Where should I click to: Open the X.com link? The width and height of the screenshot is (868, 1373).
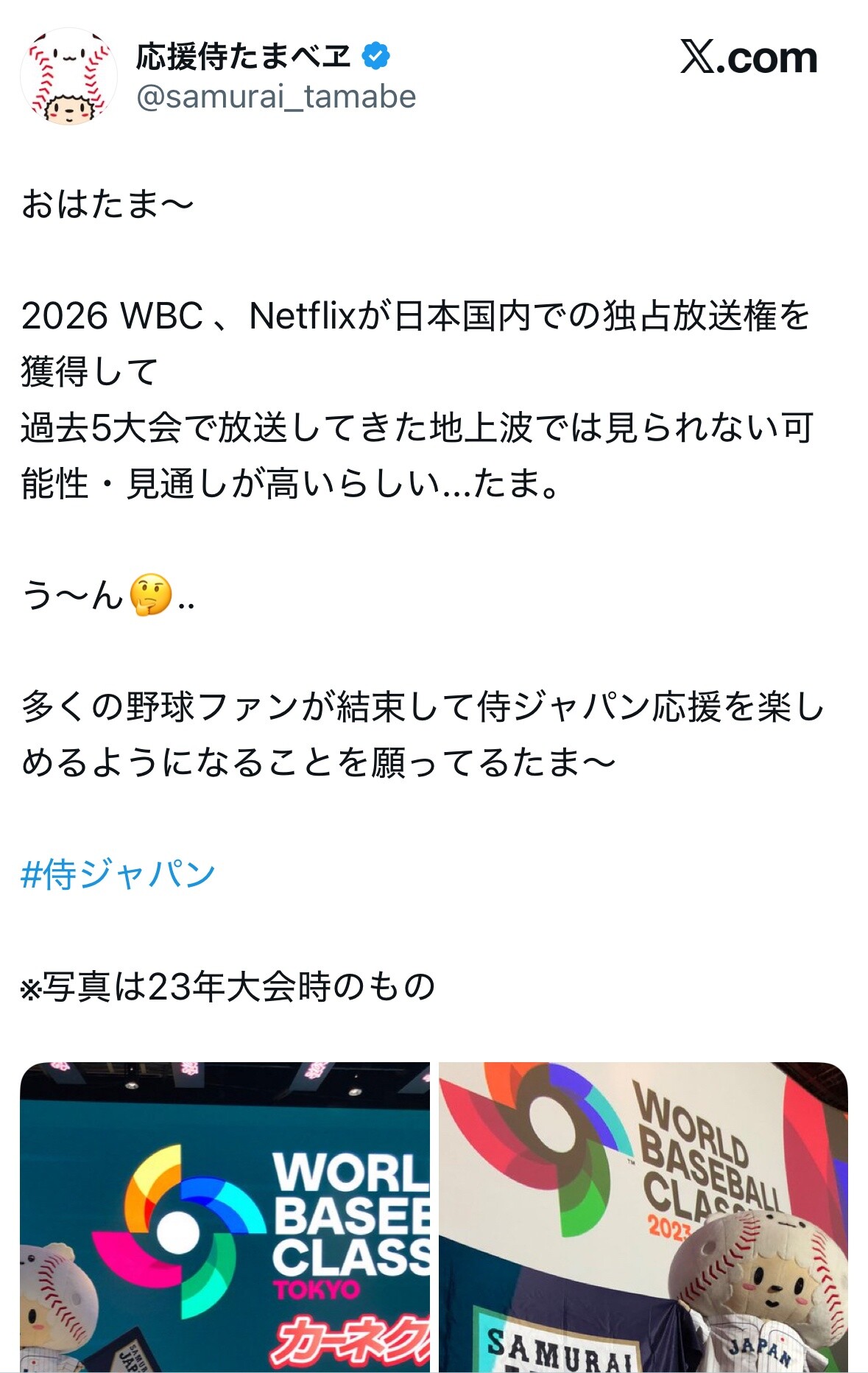click(x=748, y=57)
